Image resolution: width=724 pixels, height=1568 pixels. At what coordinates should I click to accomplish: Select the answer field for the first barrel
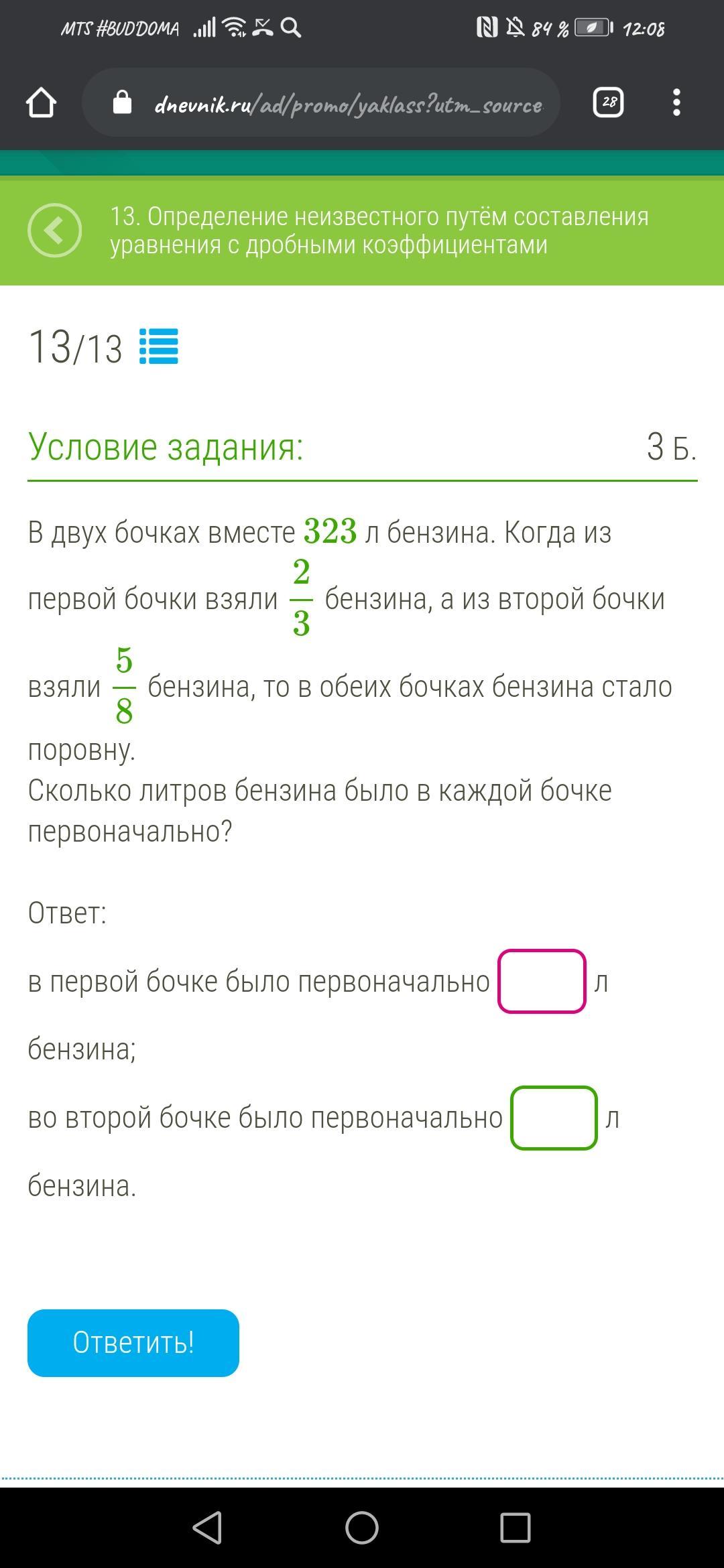coord(542,982)
